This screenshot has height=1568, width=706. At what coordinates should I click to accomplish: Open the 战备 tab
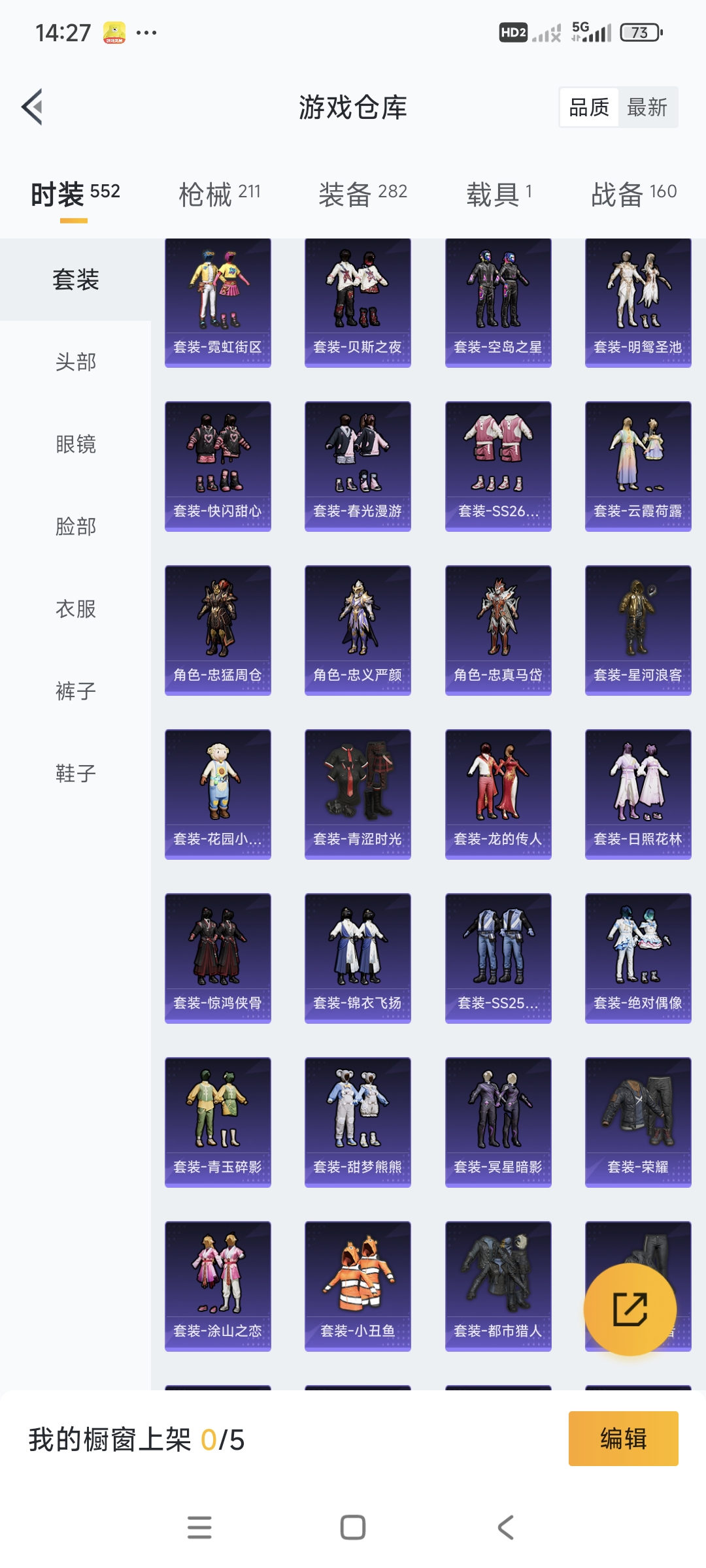(x=633, y=194)
